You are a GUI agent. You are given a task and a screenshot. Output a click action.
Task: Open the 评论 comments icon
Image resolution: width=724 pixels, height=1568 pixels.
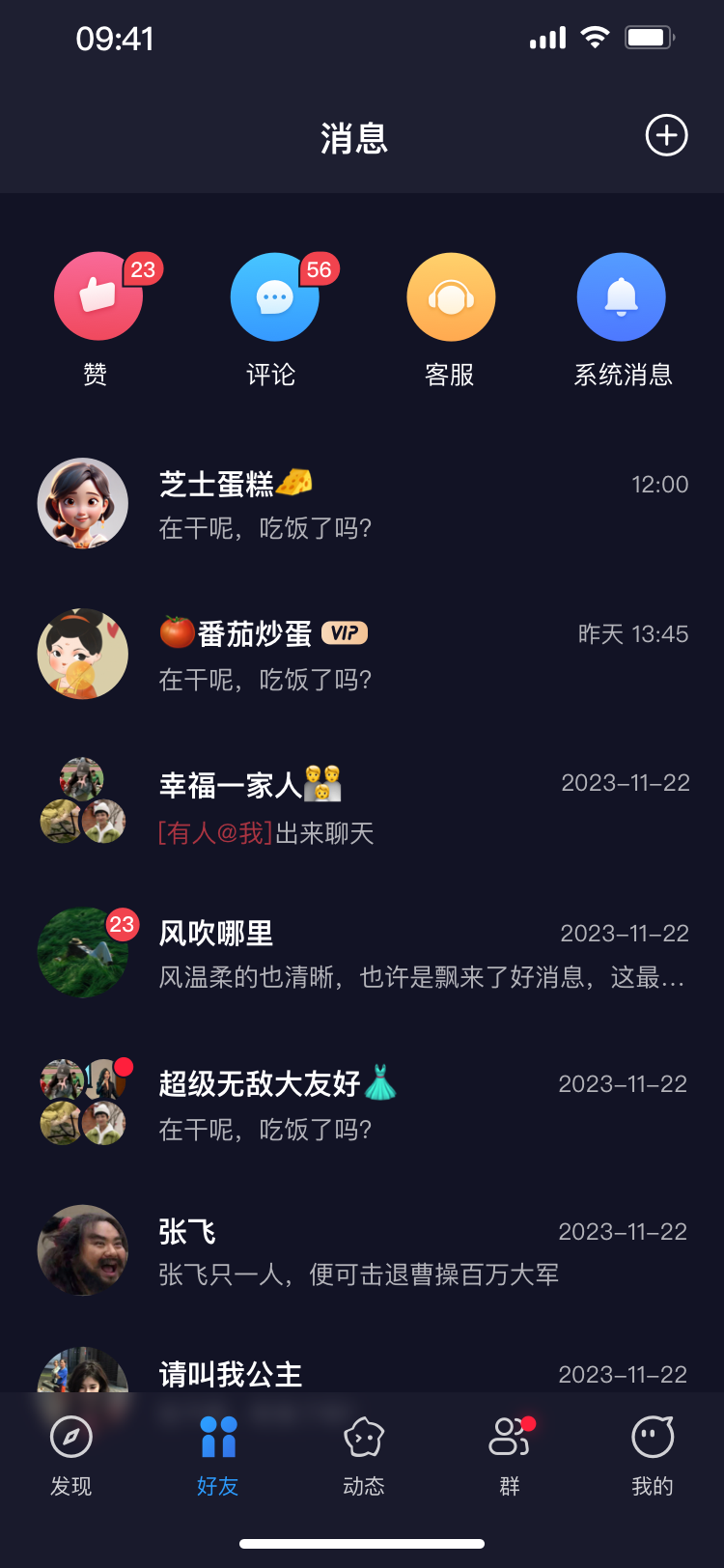click(x=274, y=296)
